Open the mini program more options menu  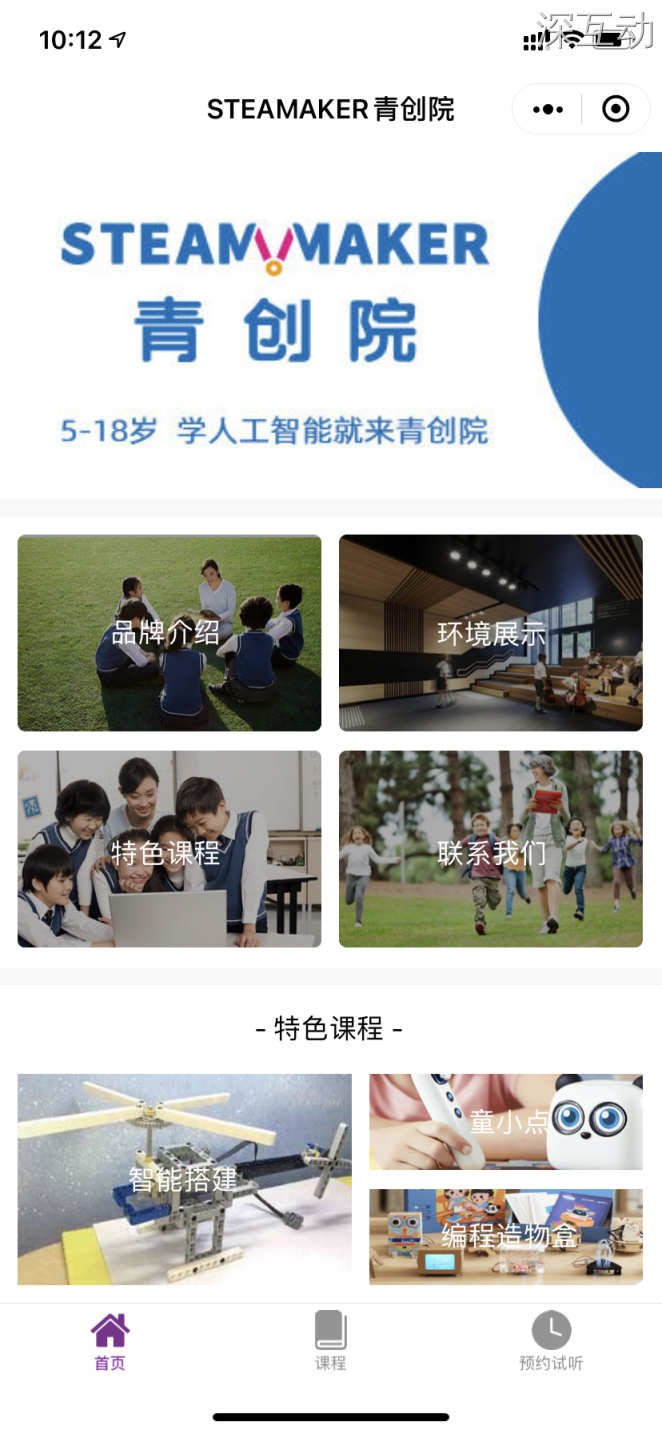tap(548, 109)
